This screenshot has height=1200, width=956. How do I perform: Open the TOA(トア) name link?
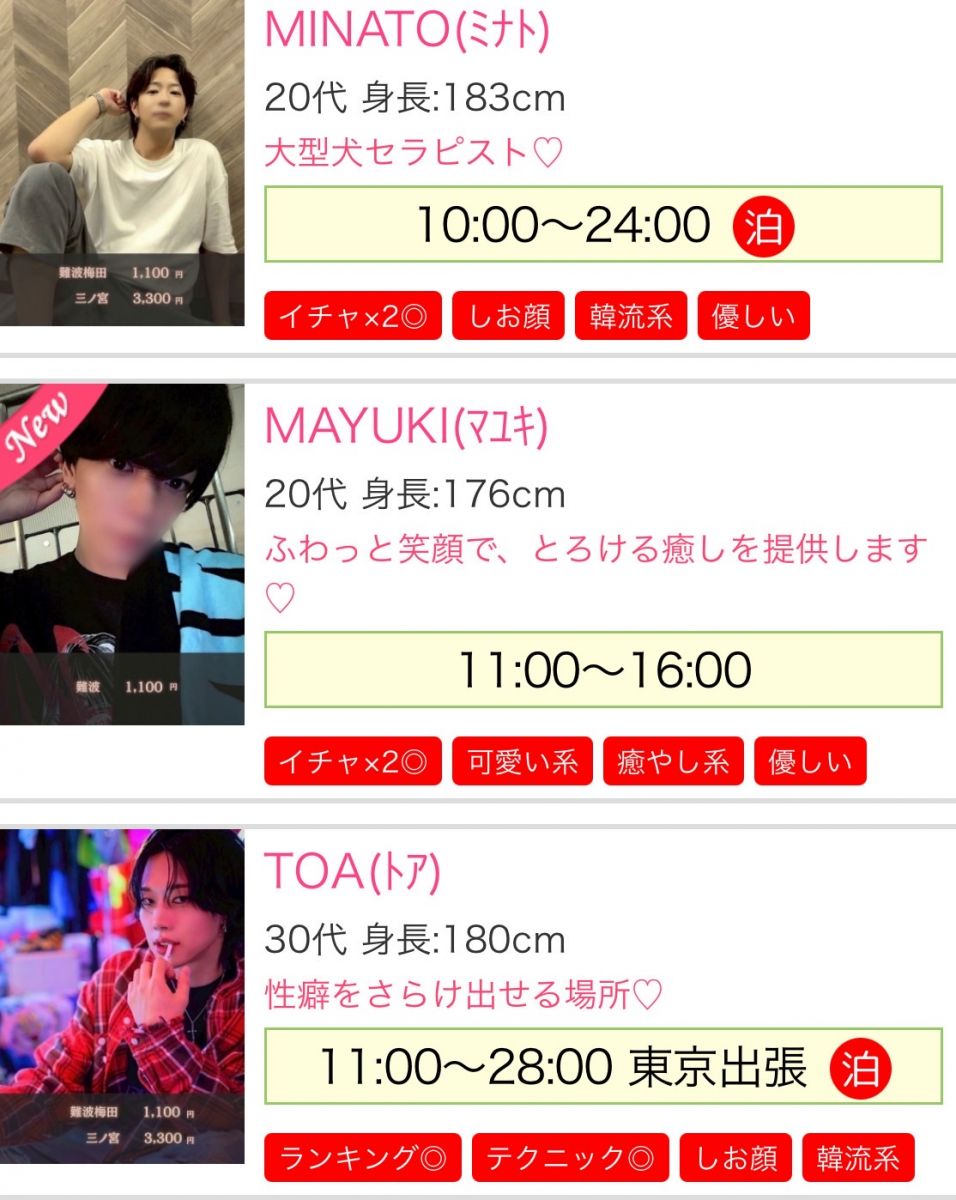pos(352,873)
